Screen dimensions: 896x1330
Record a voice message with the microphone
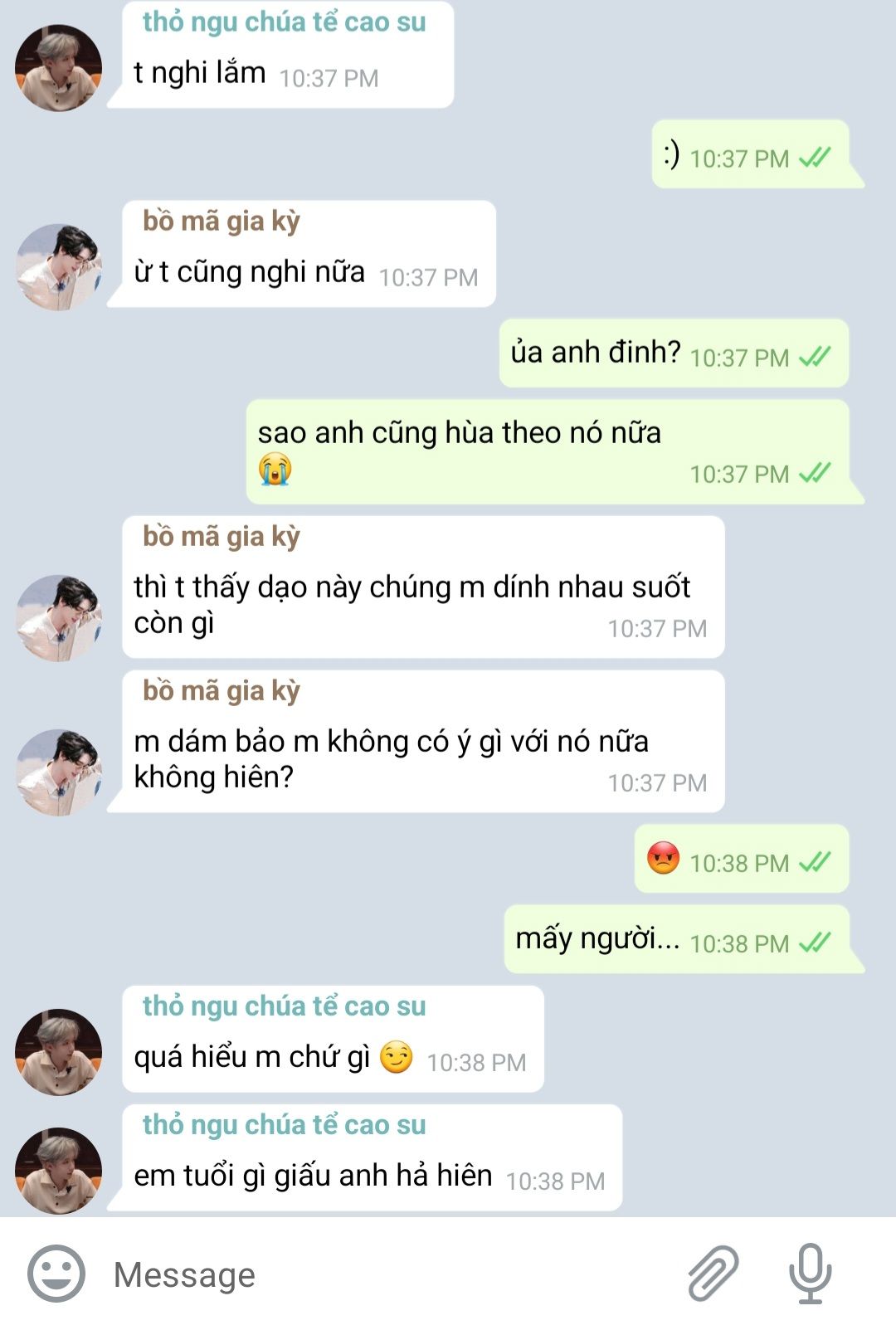(810, 1274)
